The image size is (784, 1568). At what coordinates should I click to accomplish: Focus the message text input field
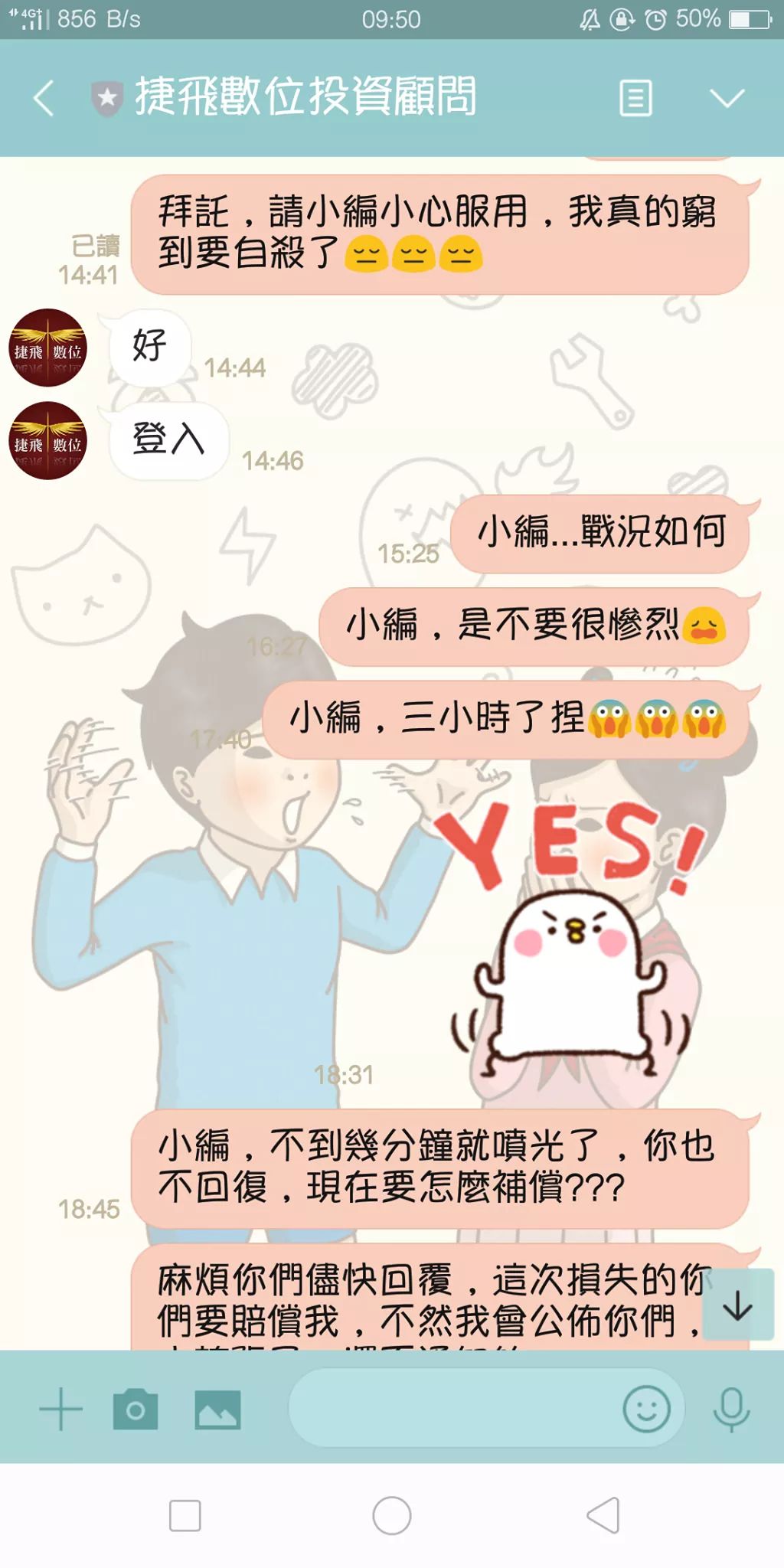pyautogui.click(x=452, y=1407)
